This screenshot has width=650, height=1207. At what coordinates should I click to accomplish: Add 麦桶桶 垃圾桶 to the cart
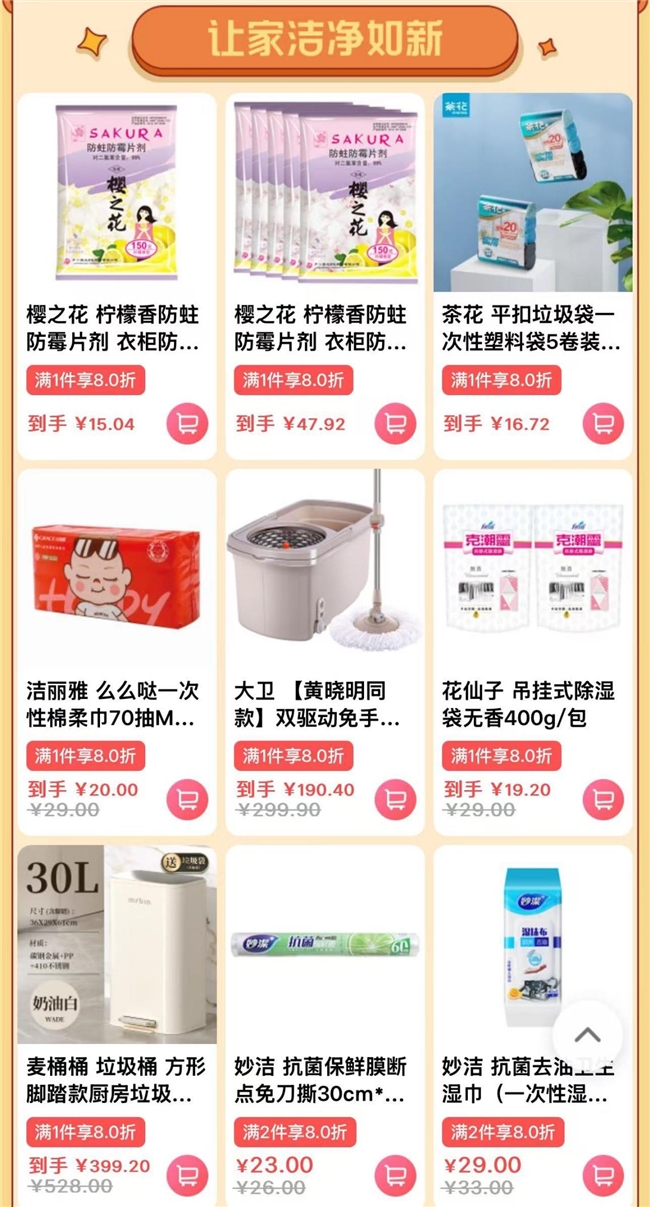pos(187,1176)
